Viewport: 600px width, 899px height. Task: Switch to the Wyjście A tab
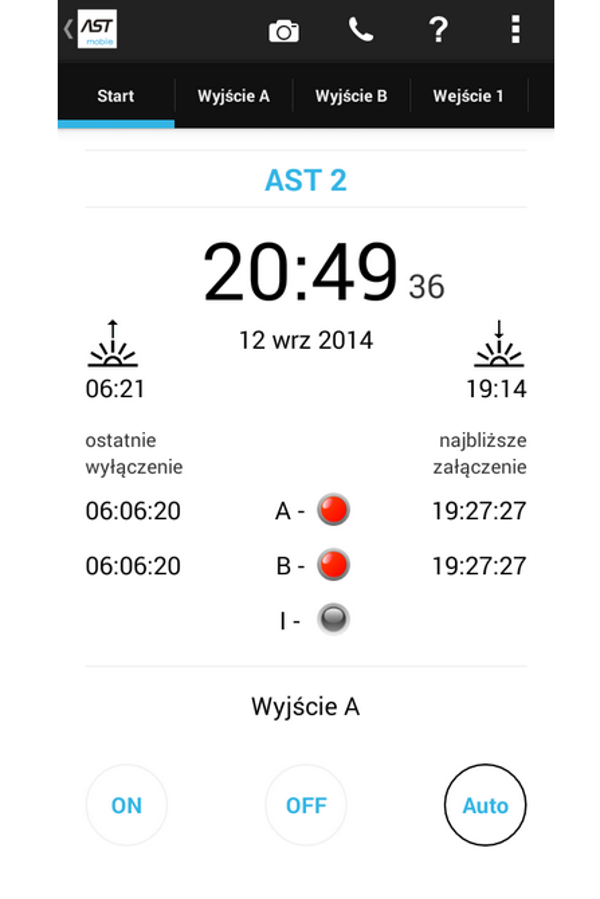pyautogui.click(x=233, y=96)
